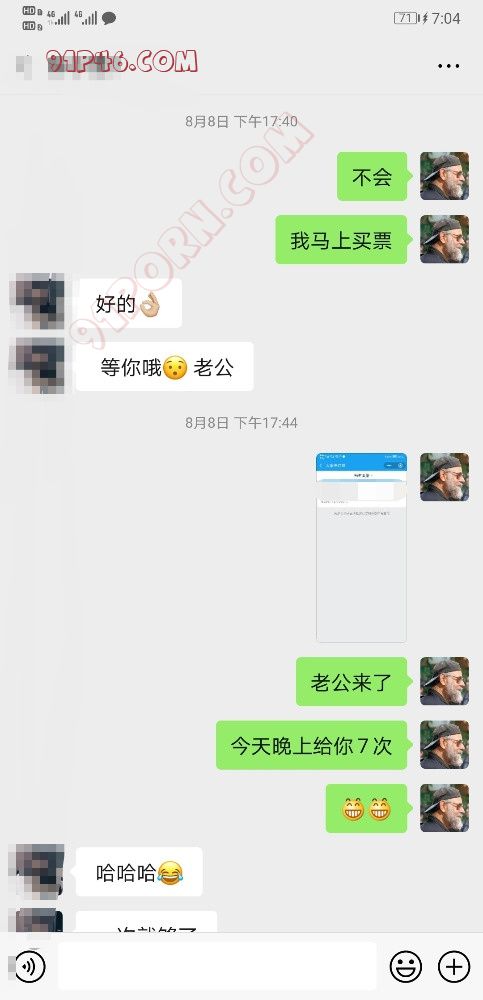Open the plus attachments menu
Image resolution: width=483 pixels, height=1000 pixels.
[454, 967]
